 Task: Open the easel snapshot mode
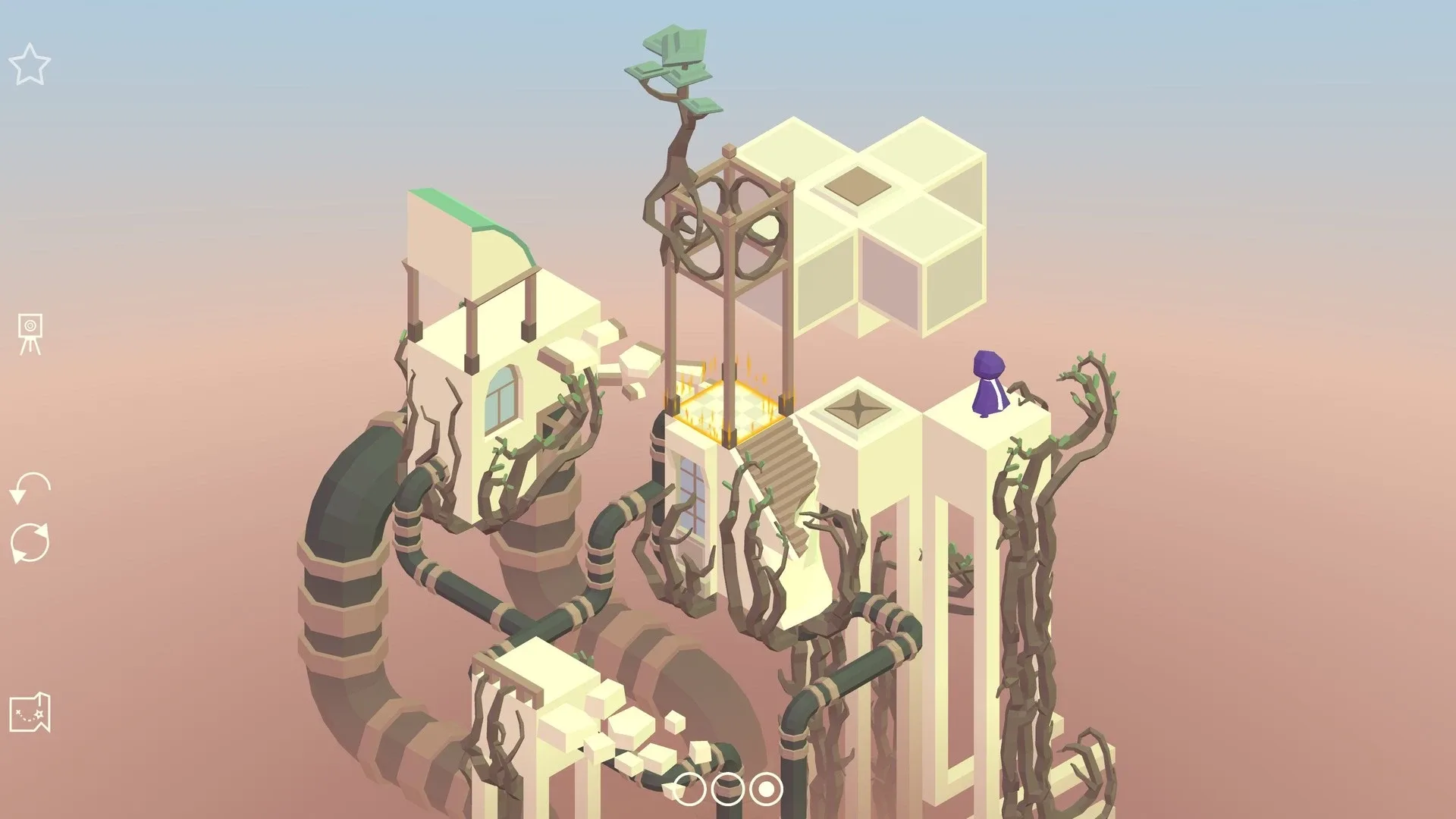coord(30,334)
